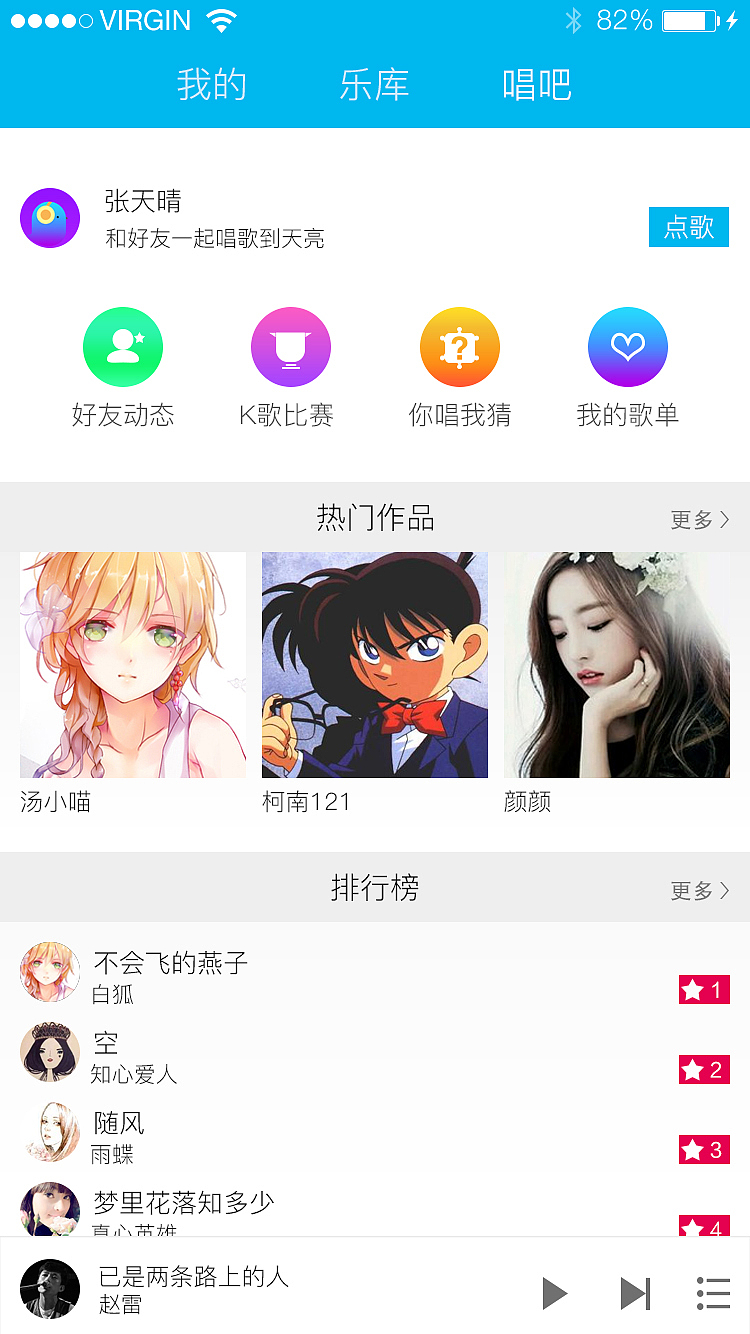The height and width of the screenshot is (1334, 750).
Task: Tap the number 1 rank star badge
Action: [704, 990]
